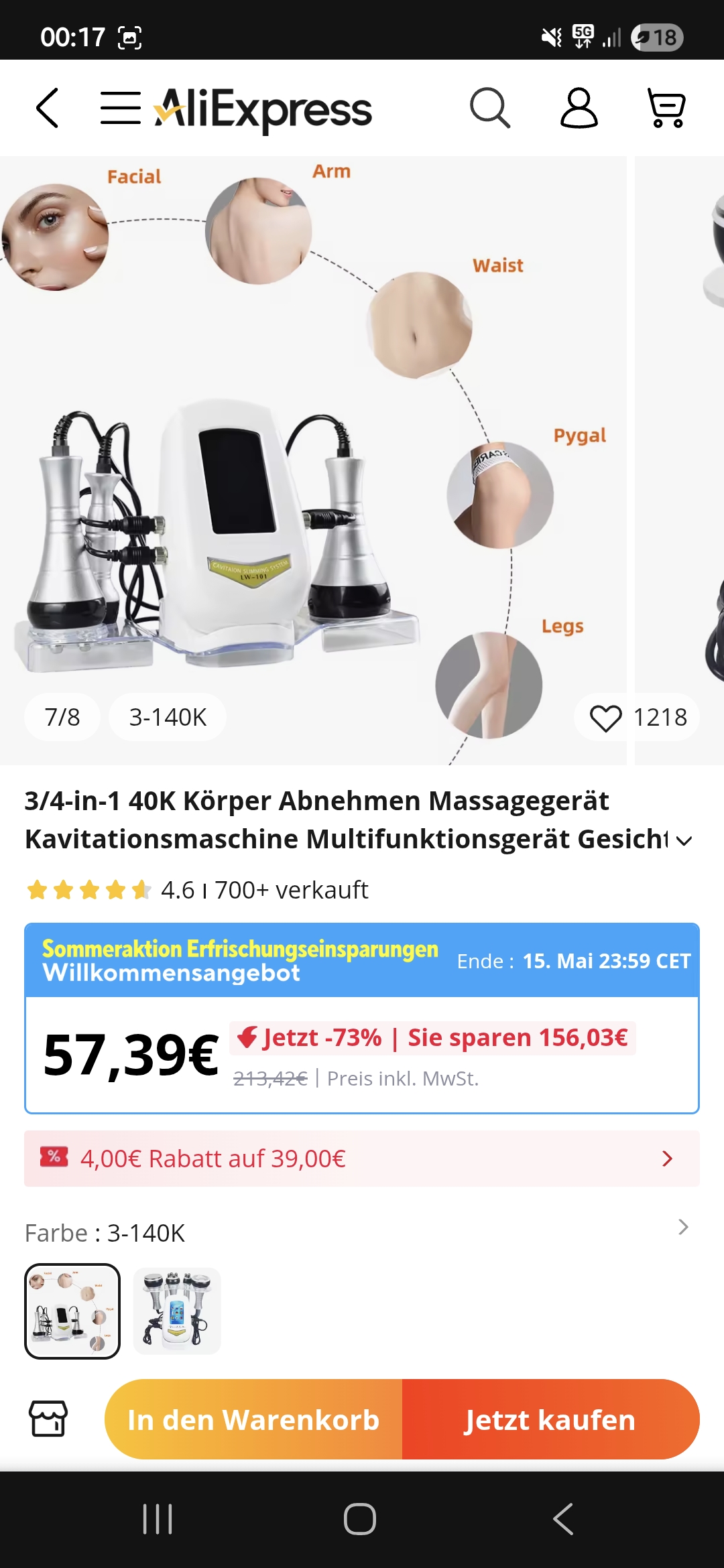Go back using the top-left arrow
The width and height of the screenshot is (724, 1568).
pyautogui.click(x=48, y=108)
